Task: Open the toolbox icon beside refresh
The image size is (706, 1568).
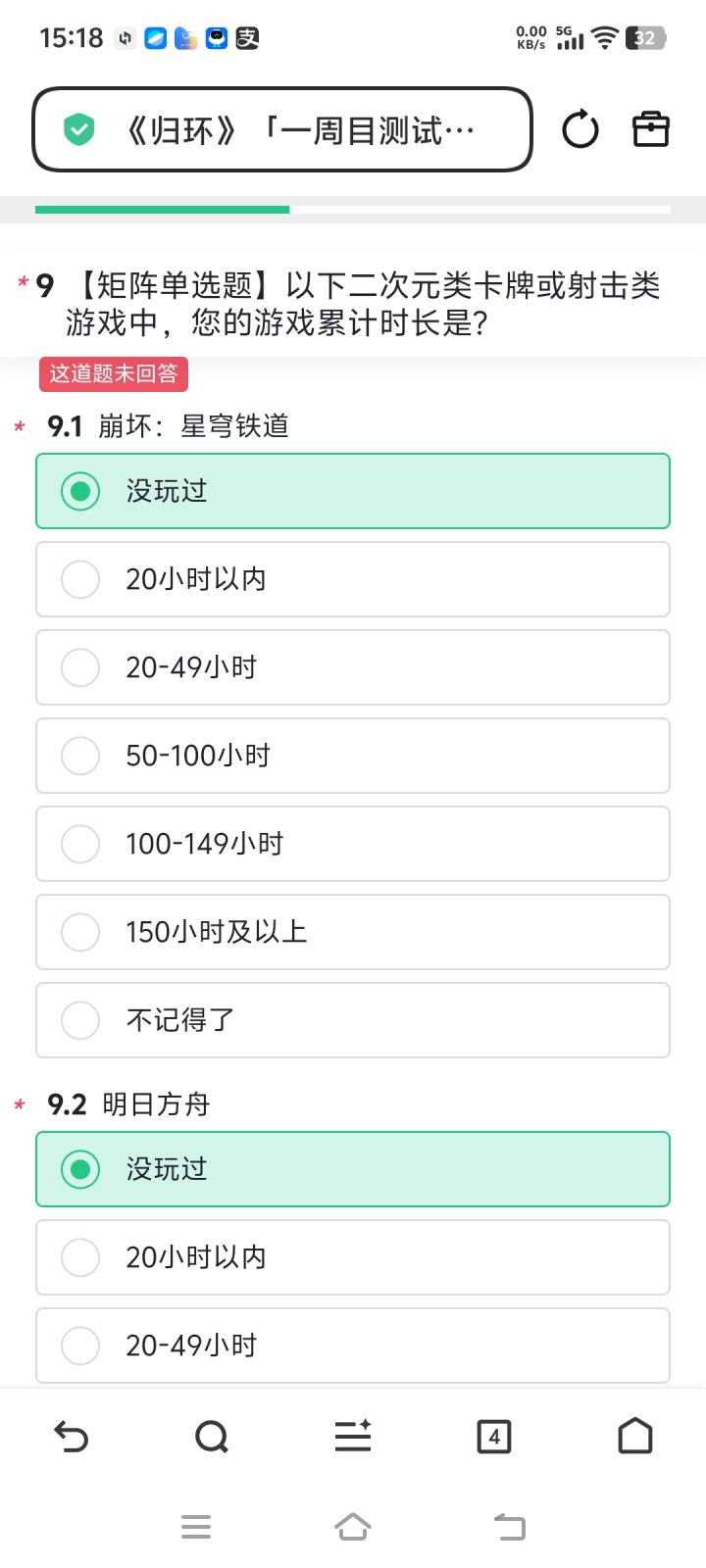Action: [650, 128]
